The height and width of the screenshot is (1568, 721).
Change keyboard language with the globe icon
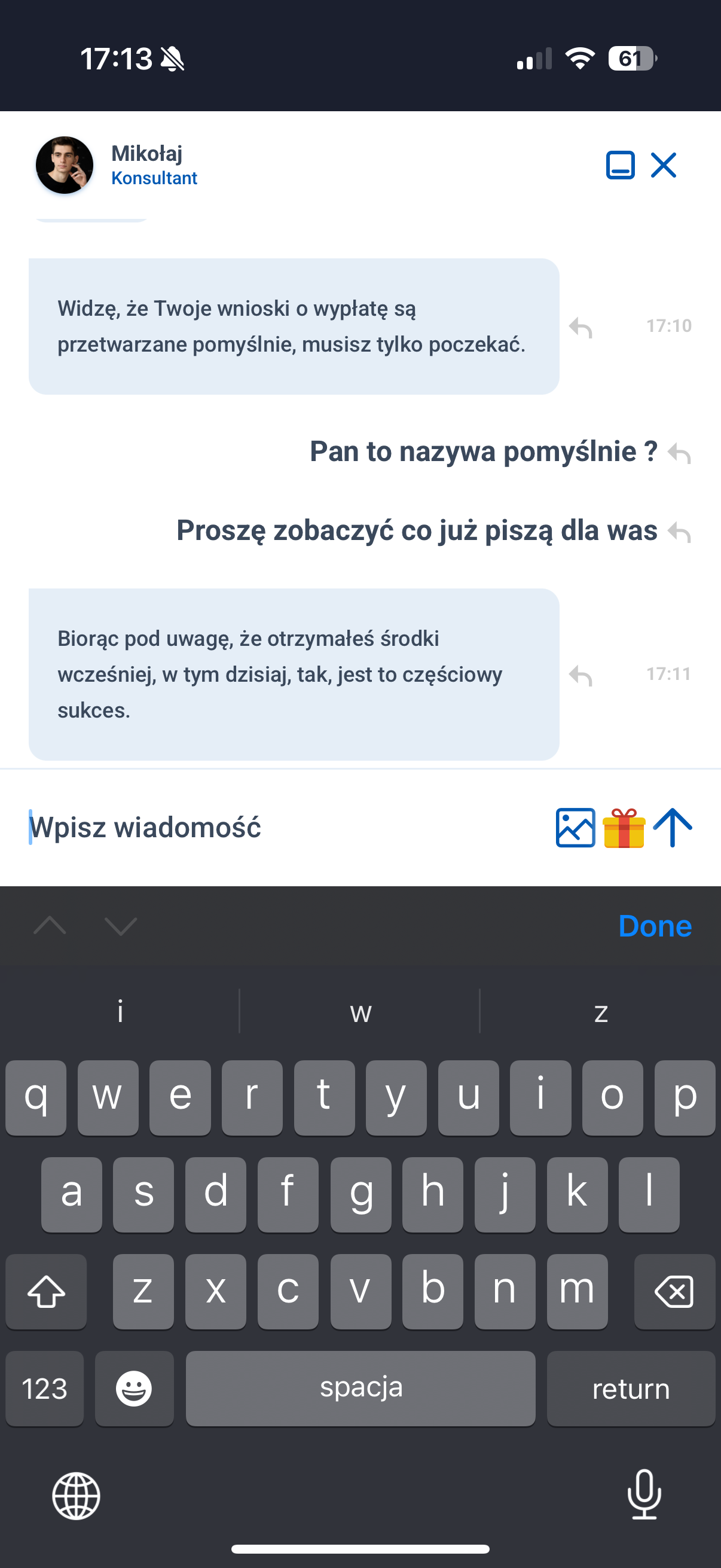point(76,1496)
